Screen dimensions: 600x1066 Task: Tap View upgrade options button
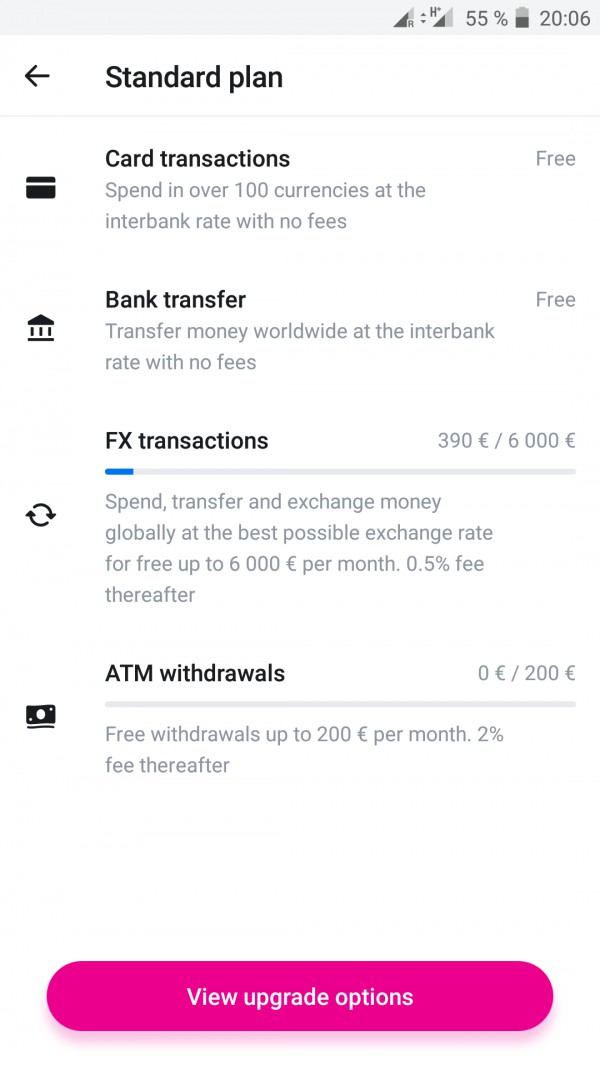(x=300, y=996)
